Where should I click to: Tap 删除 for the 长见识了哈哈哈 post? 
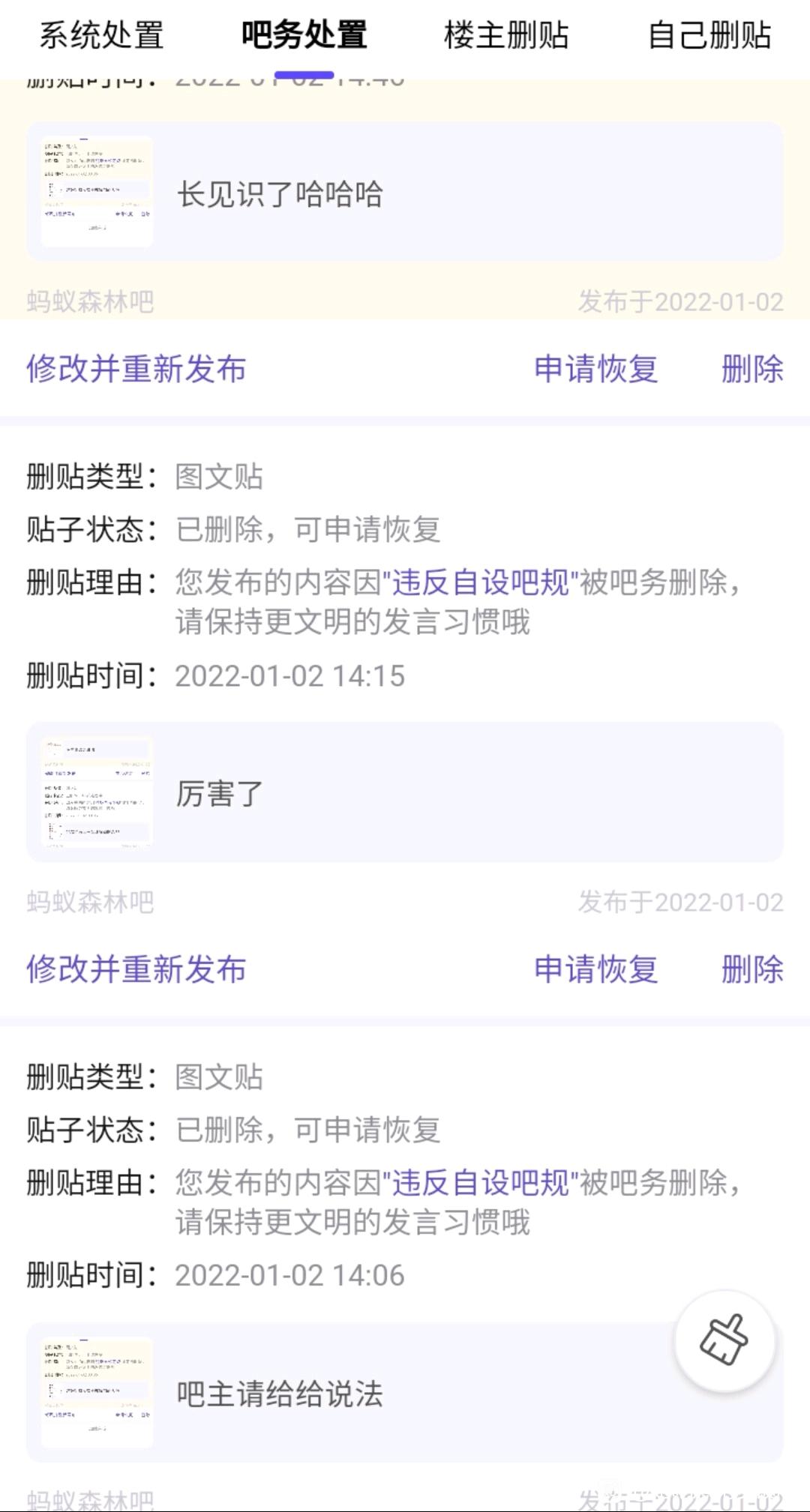click(751, 369)
